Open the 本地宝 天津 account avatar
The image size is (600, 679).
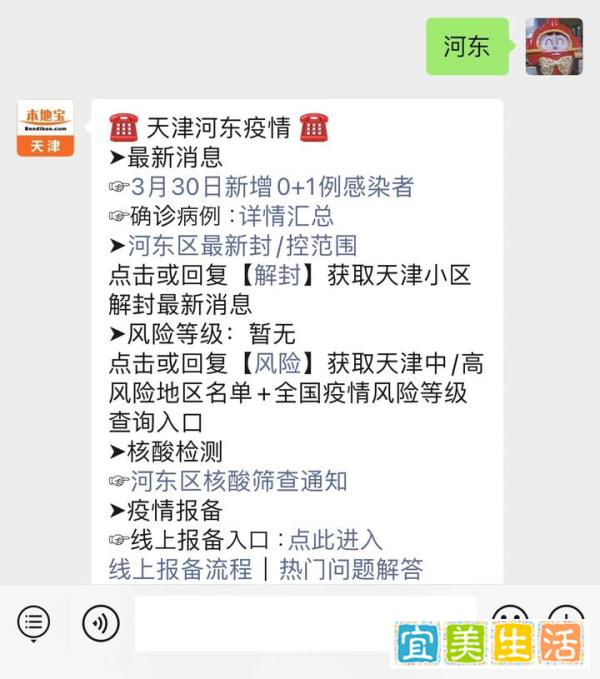click(x=46, y=129)
